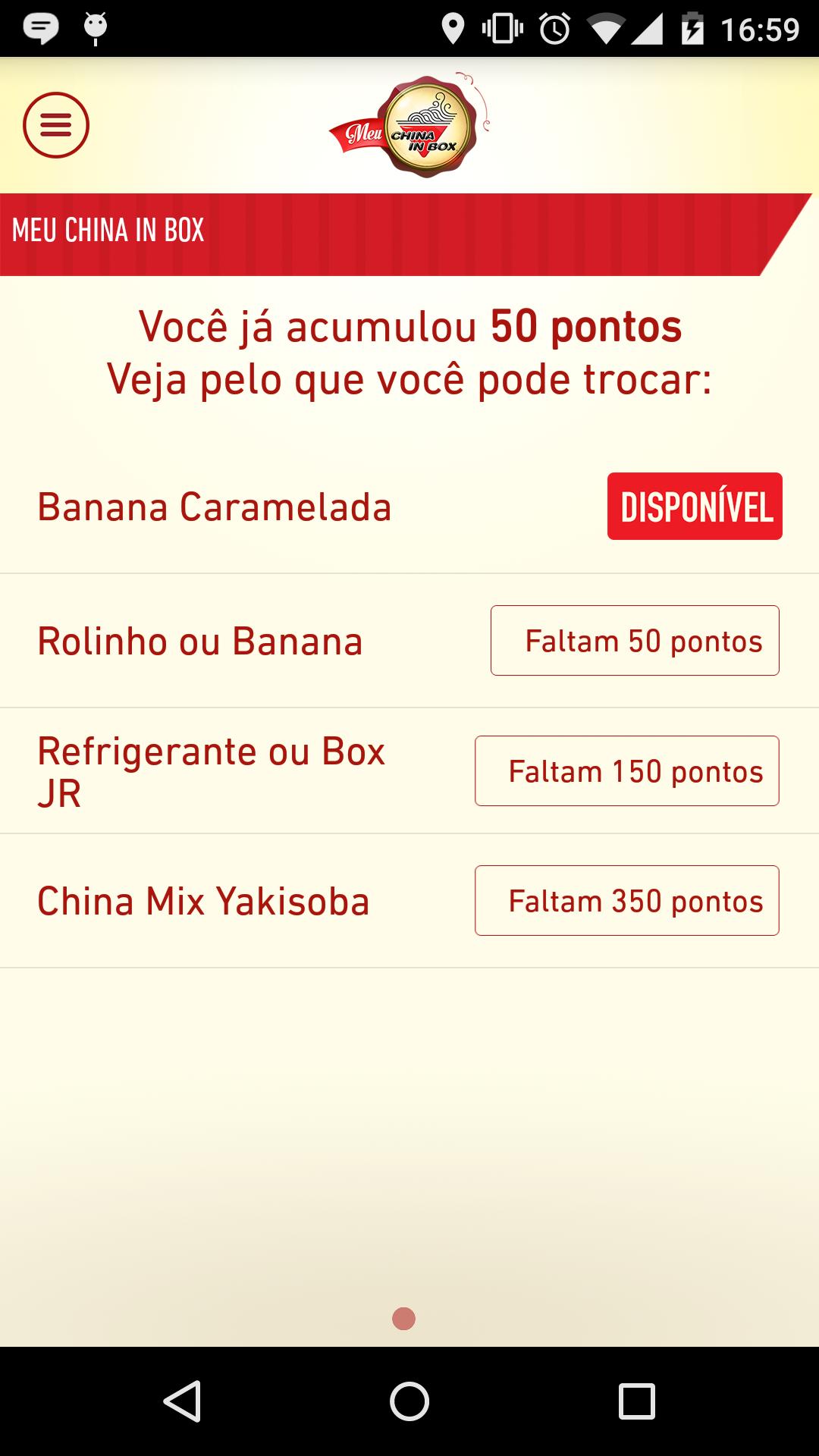Click the USB debugging android icon

click(x=95, y=27)
